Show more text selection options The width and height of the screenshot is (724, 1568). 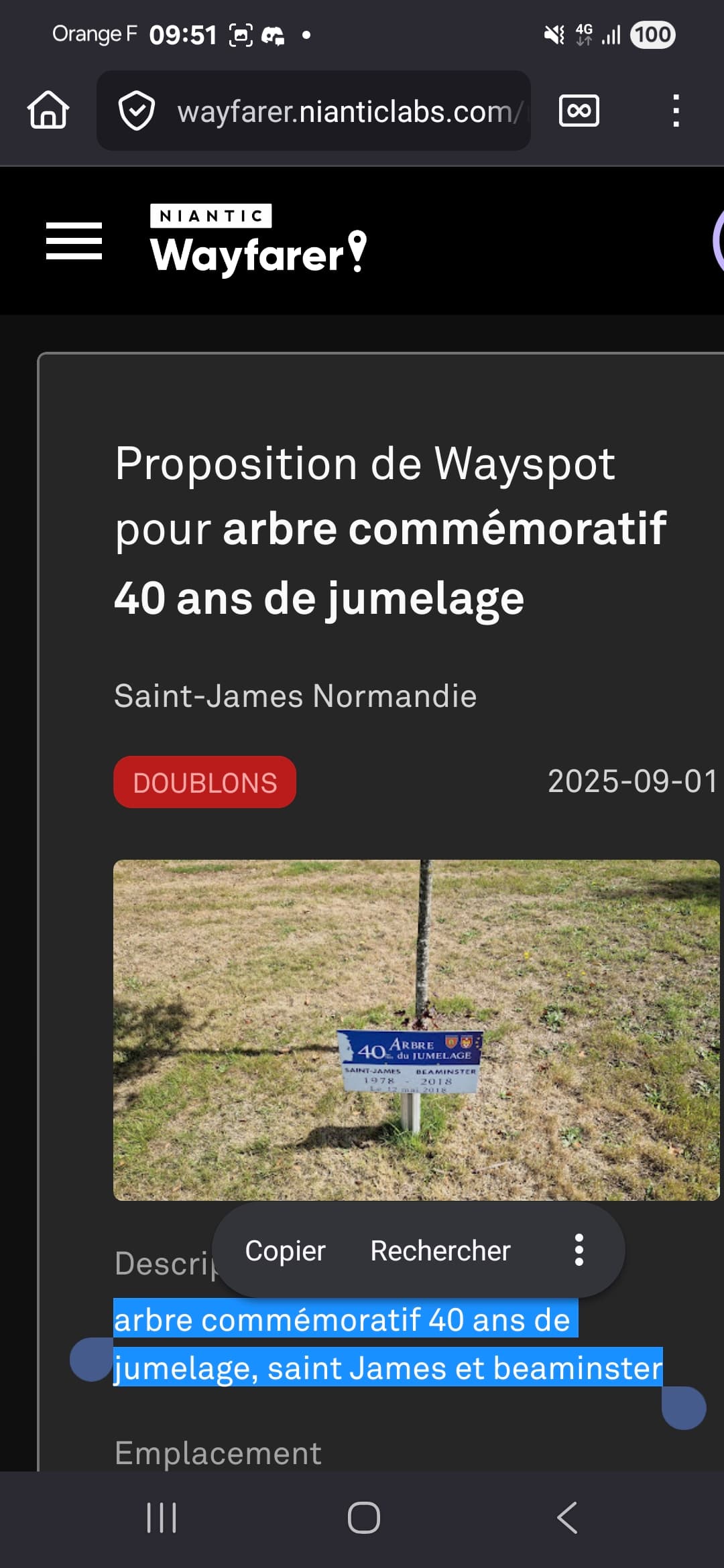579,1250
